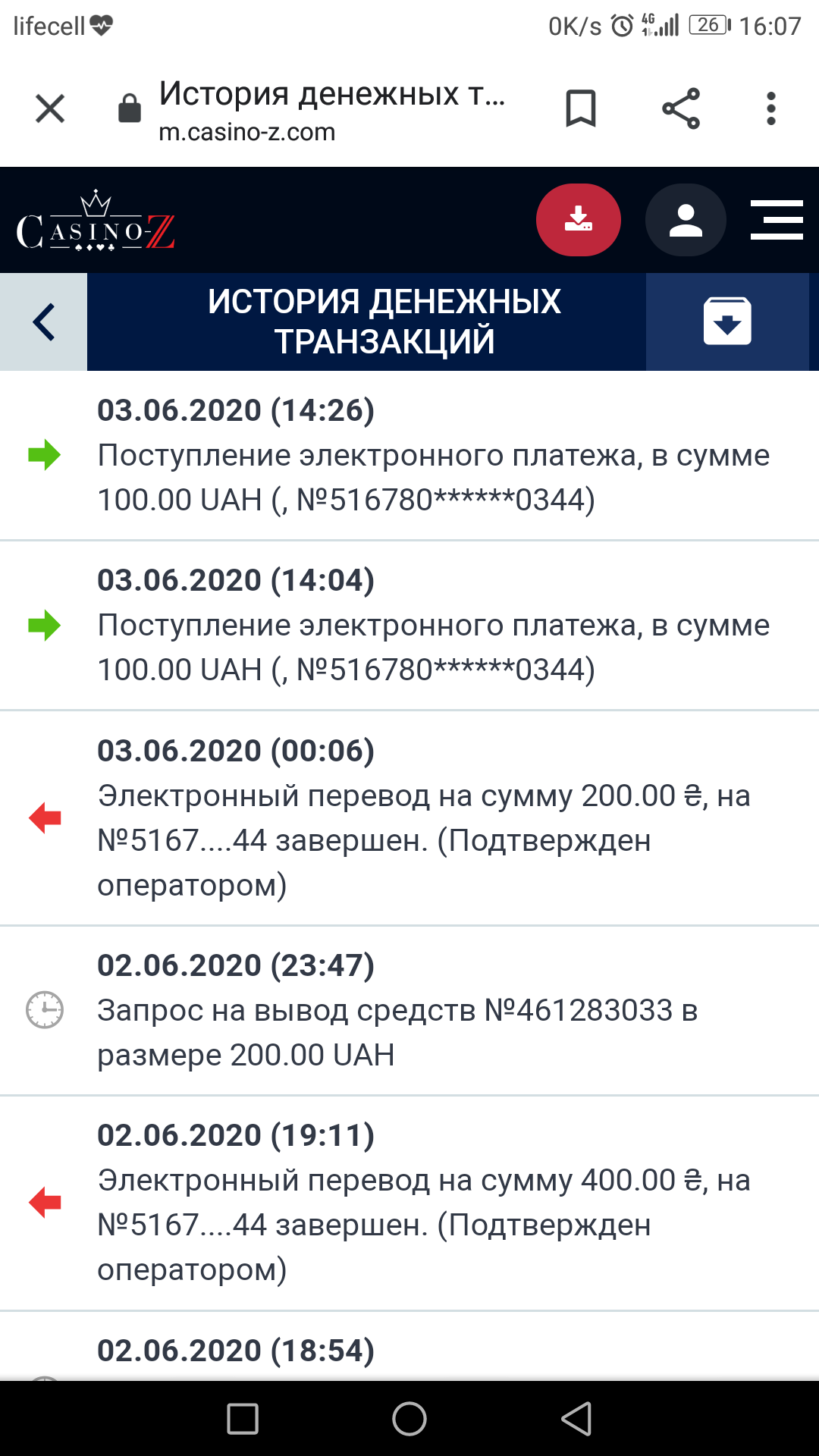Tap the system home button
This screenshot has height=1456, width=819.
point(409,1418)
